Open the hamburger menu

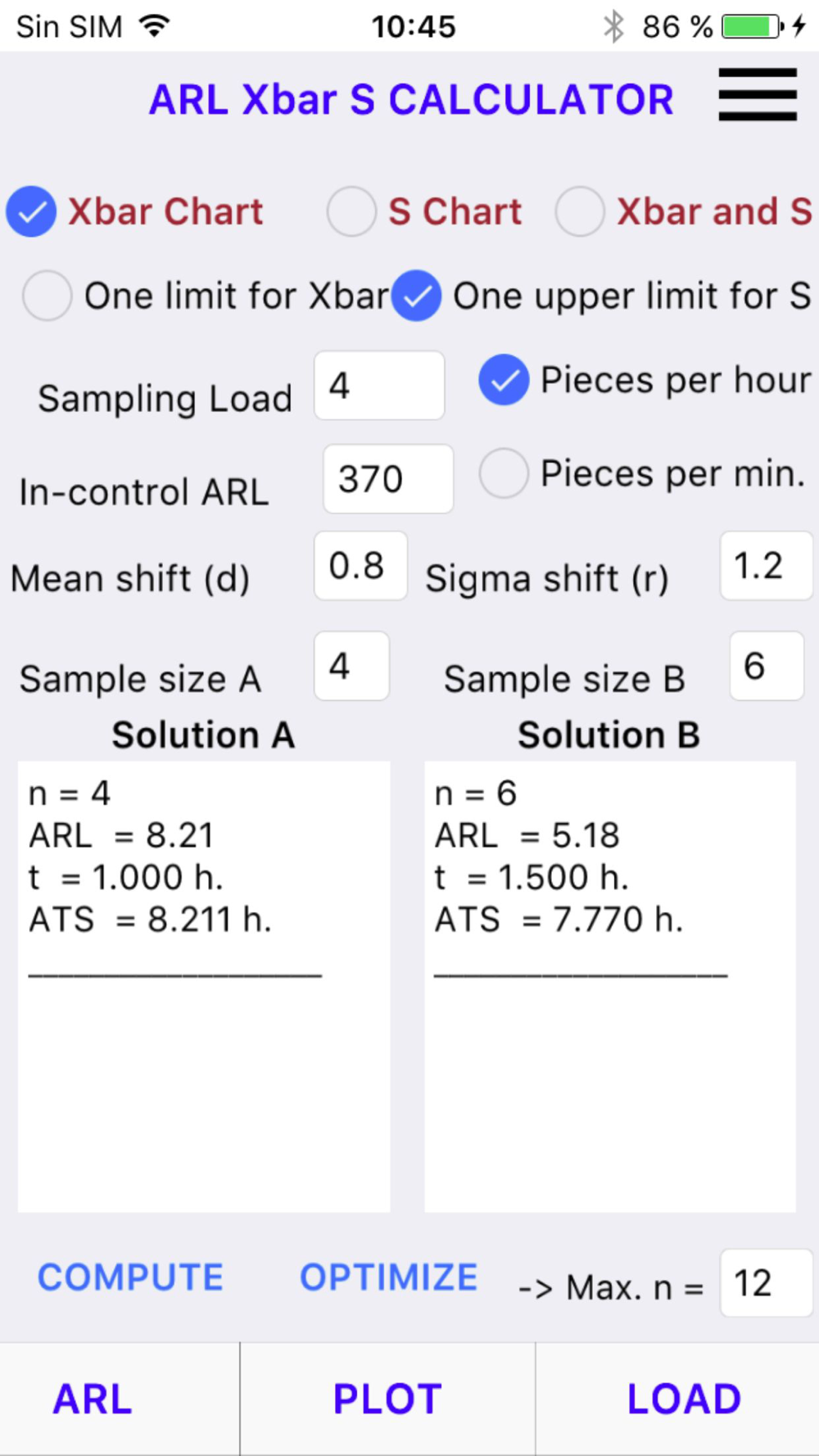(758, 94)
